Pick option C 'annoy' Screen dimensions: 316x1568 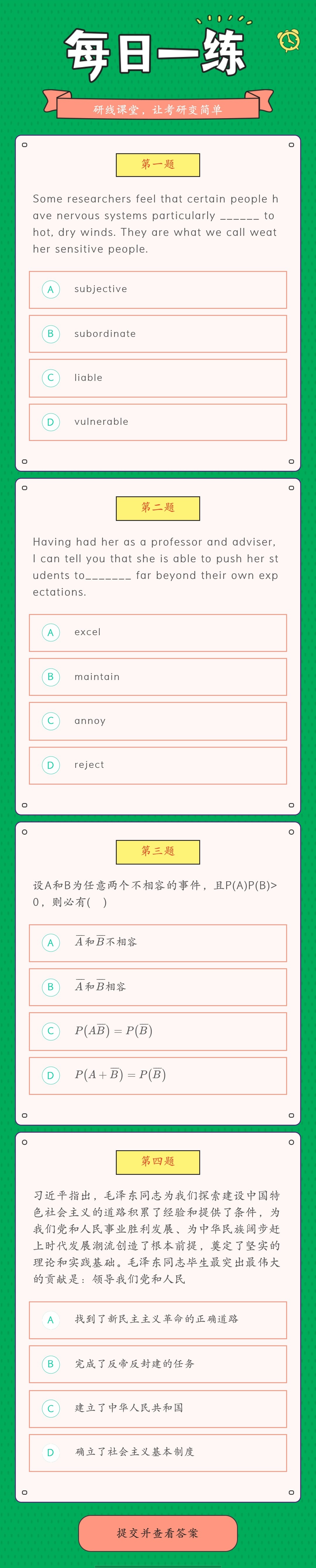(157, 721)
